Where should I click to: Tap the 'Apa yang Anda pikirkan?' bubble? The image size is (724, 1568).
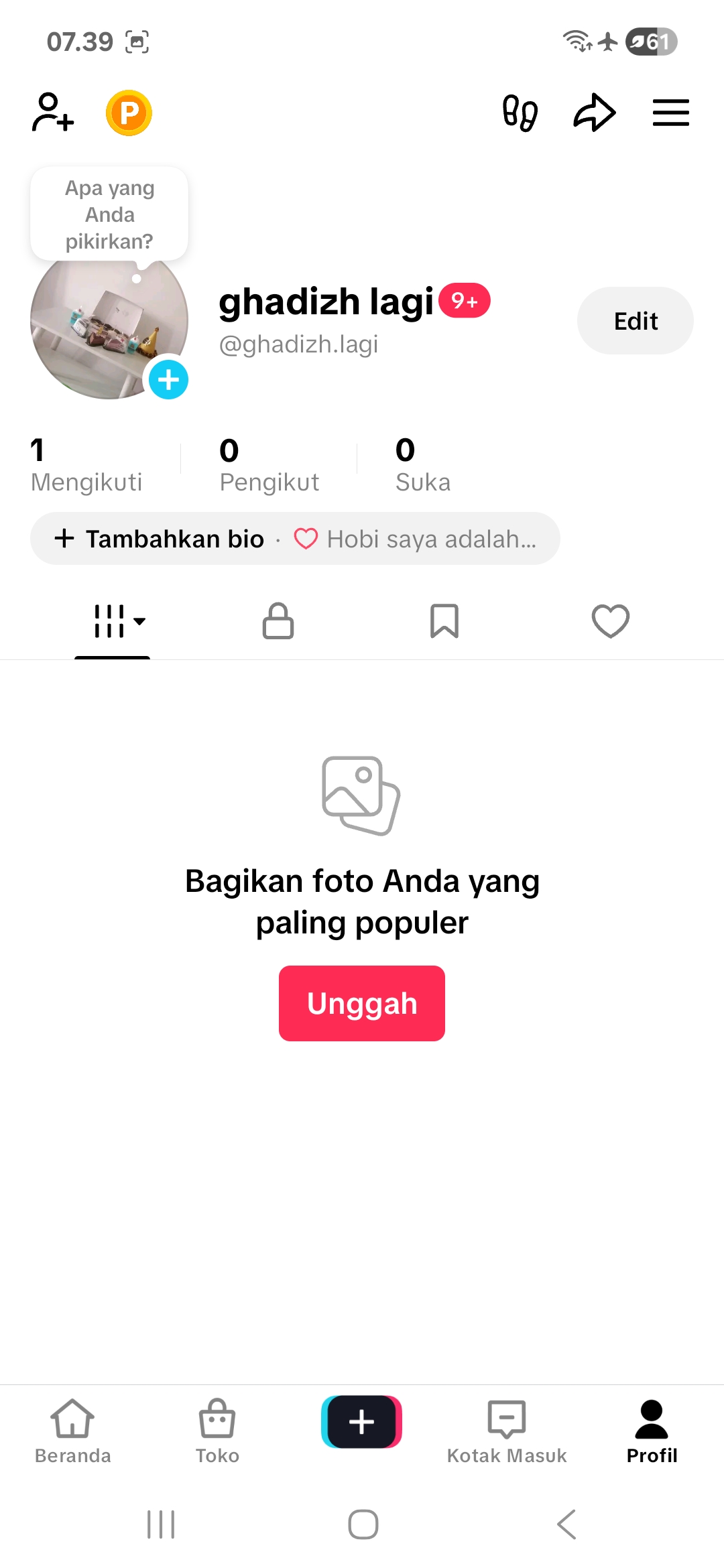(x=109, y=214)
